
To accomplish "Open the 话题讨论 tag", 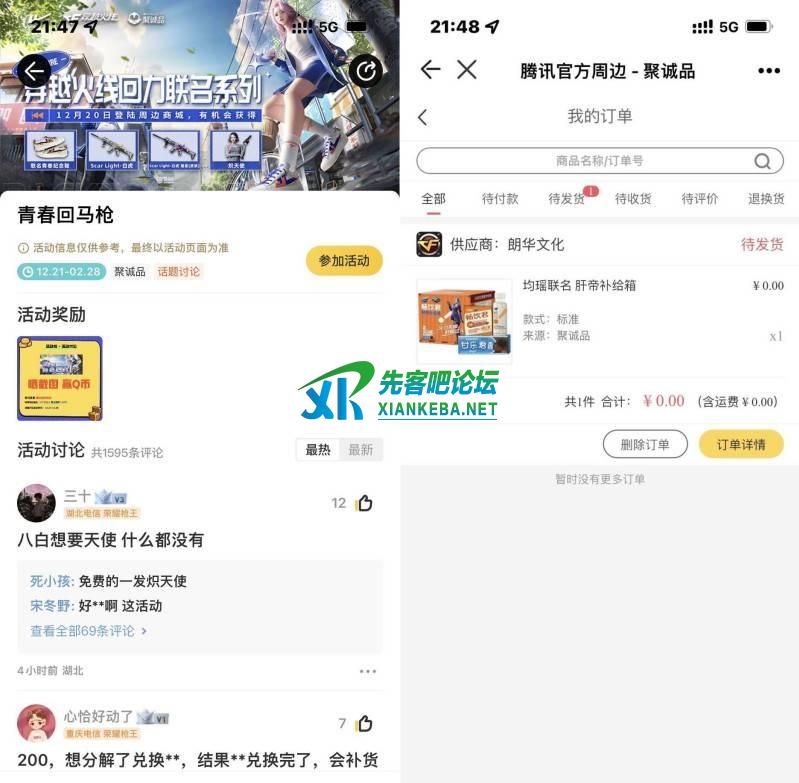I will point(179,272).
